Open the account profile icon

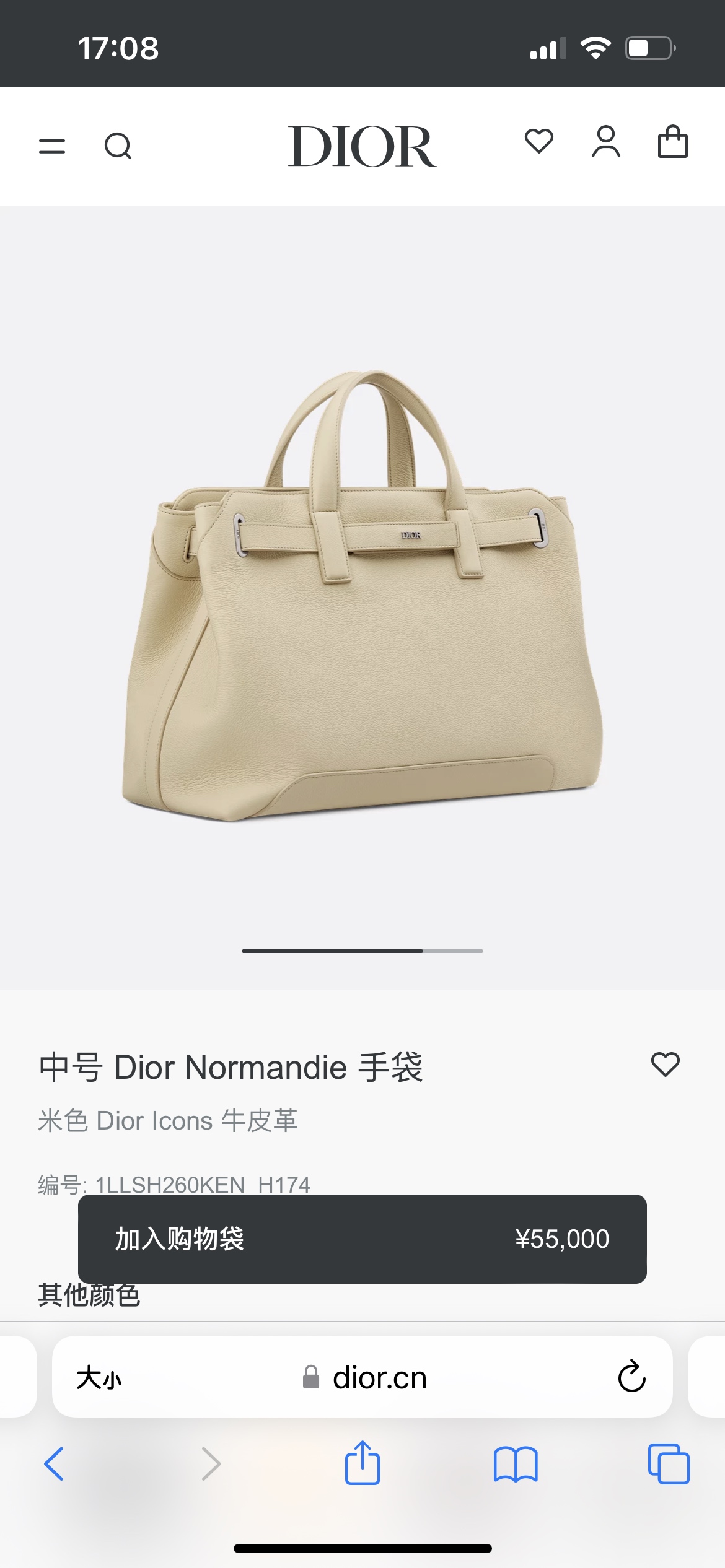(x=605, y=142)
